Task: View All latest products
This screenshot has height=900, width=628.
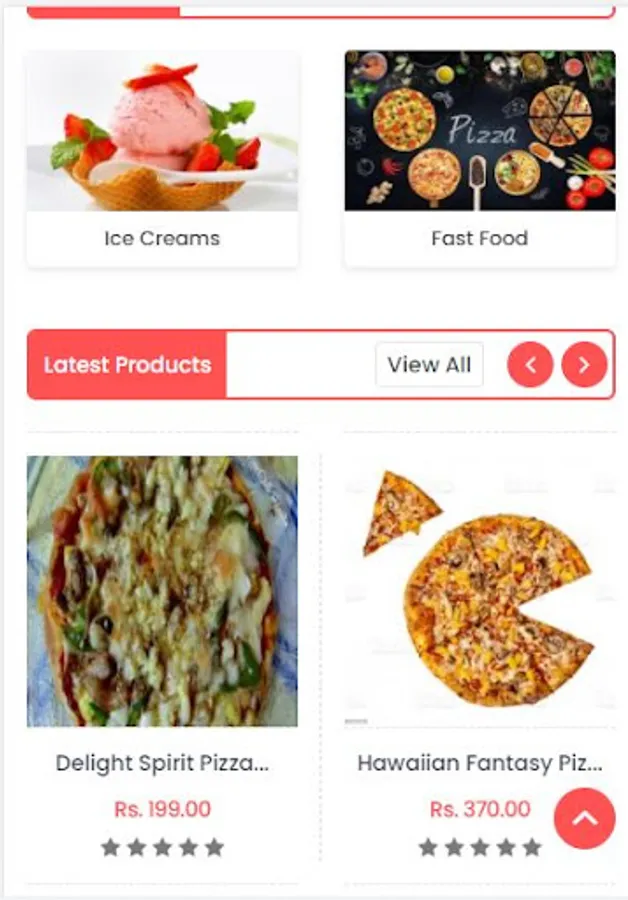Action: [429, 365]
